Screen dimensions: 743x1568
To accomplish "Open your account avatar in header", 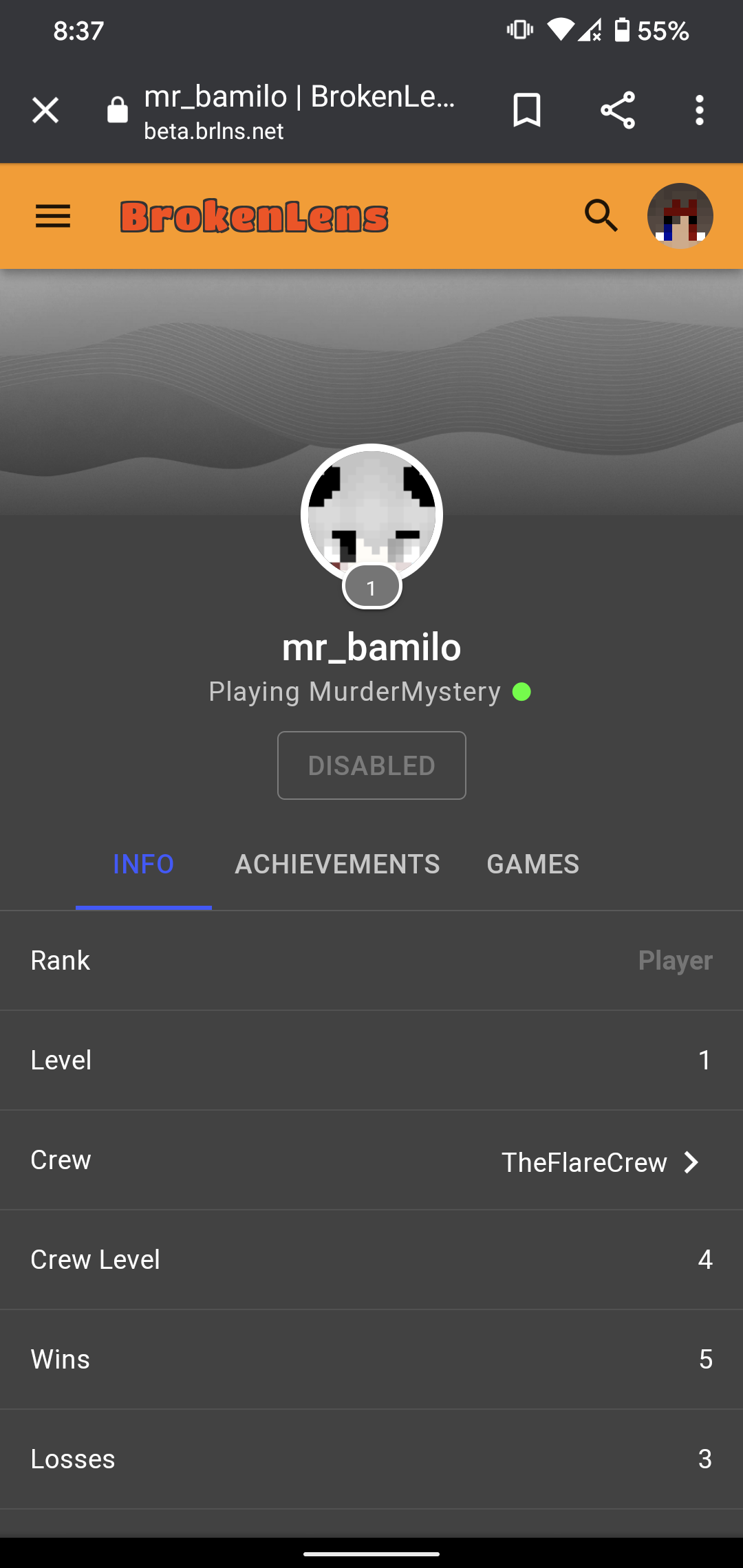I will pos(680,216).
